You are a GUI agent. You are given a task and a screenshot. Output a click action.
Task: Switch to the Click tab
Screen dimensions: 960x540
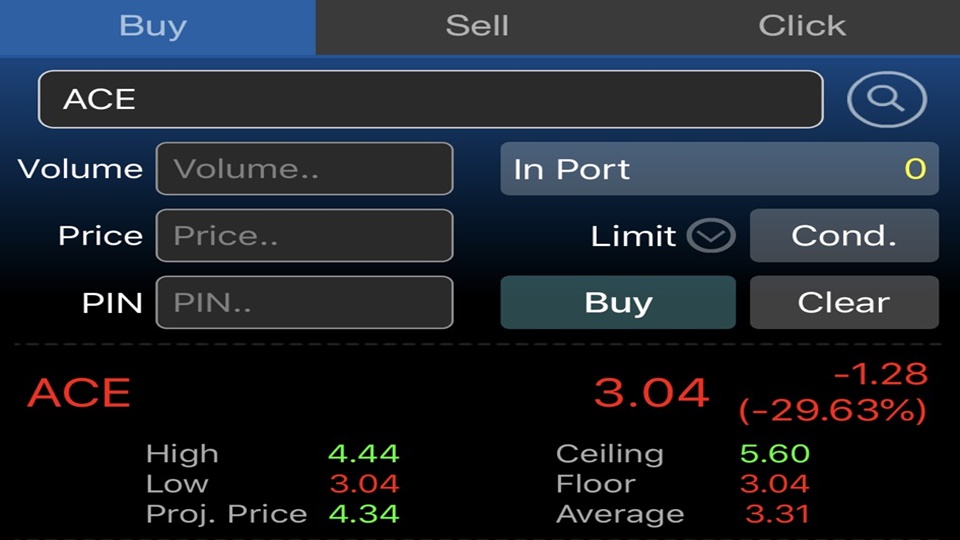click(x=801, y=26)
